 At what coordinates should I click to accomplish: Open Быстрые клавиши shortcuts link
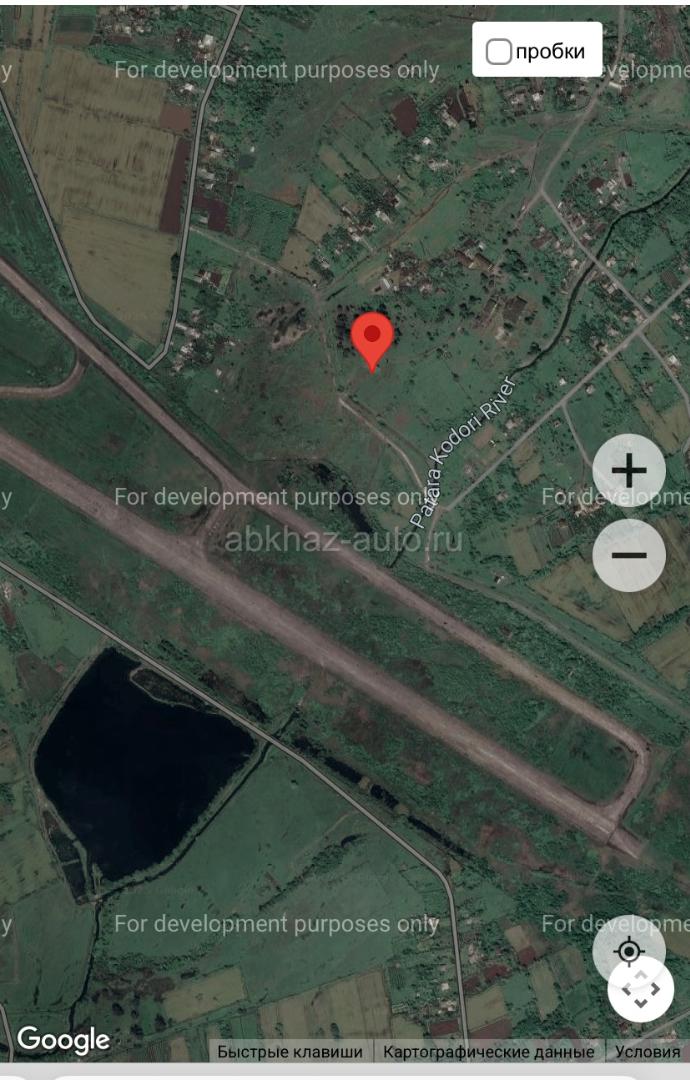(290, 1051)
